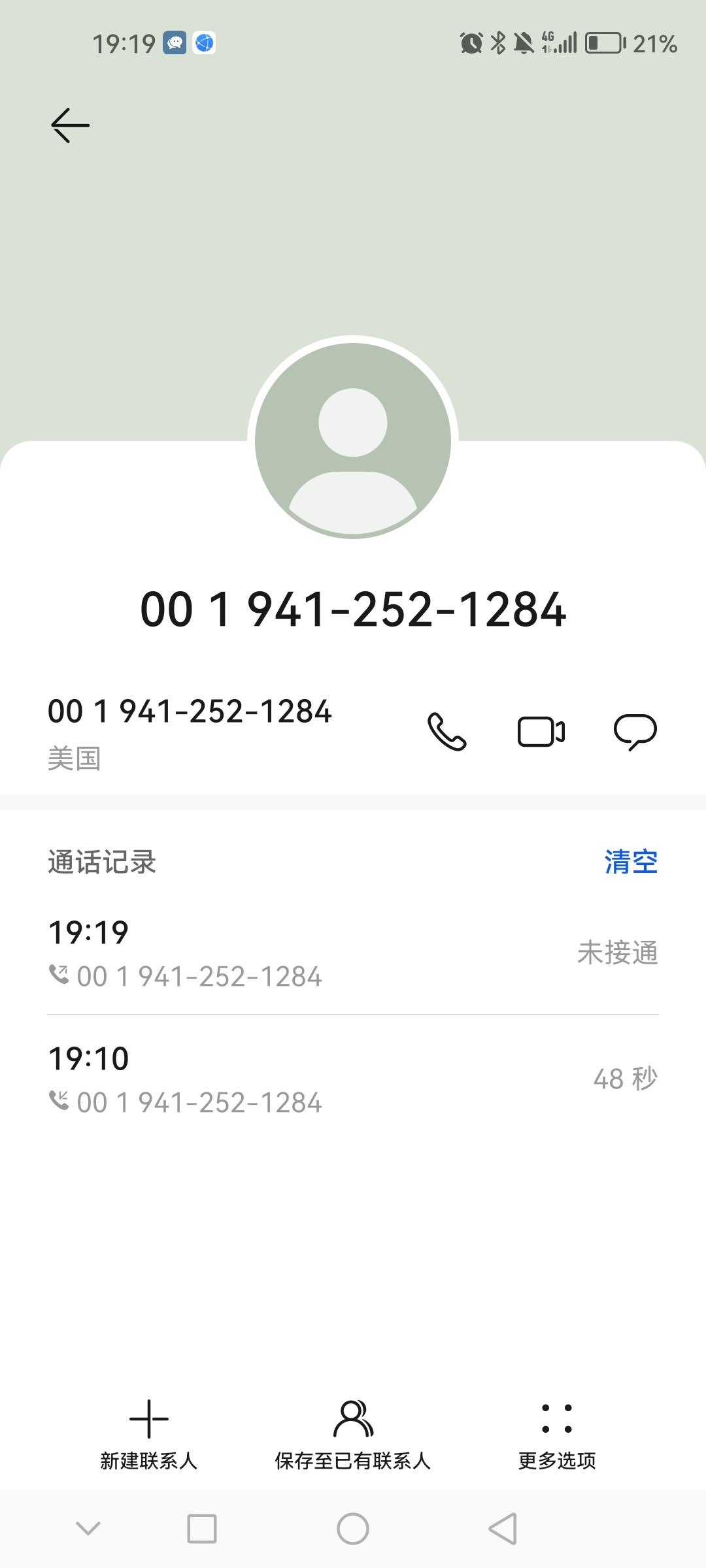This screenshot has height=1568, width=706.
Task: Clear call history with 清空
Action: (630, 862)
